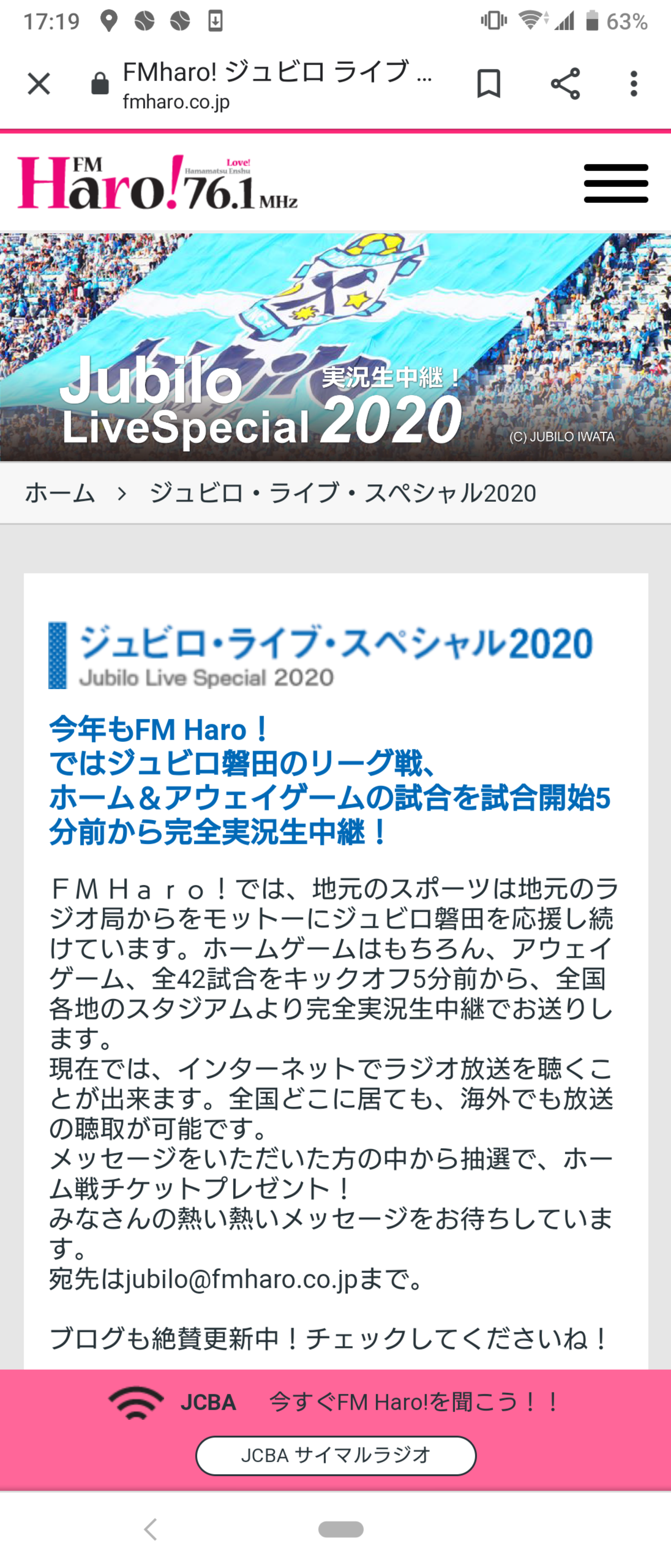Open the ホーム breadcrumb link
671x1568 pixels.
pyautogui.click(x=60, y=493)
